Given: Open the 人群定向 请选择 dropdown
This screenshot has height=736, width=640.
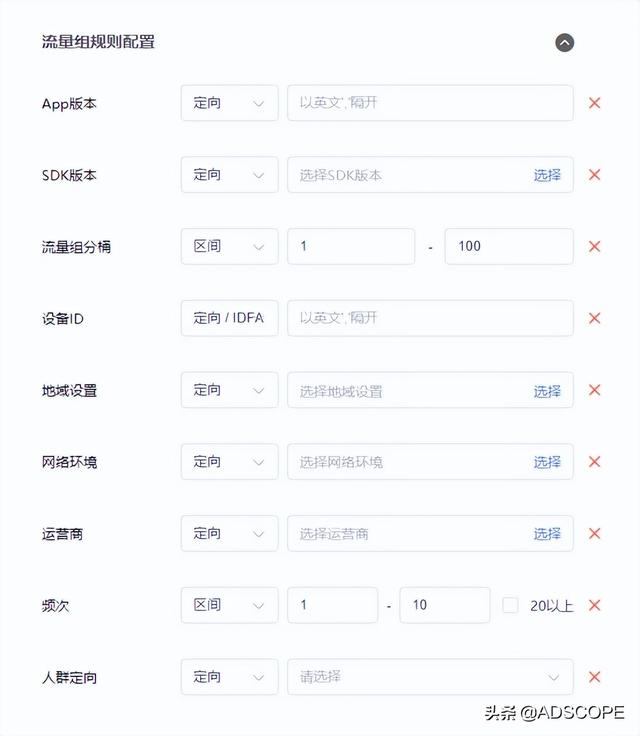Looking at the screenshot, I should pos(430,677).
